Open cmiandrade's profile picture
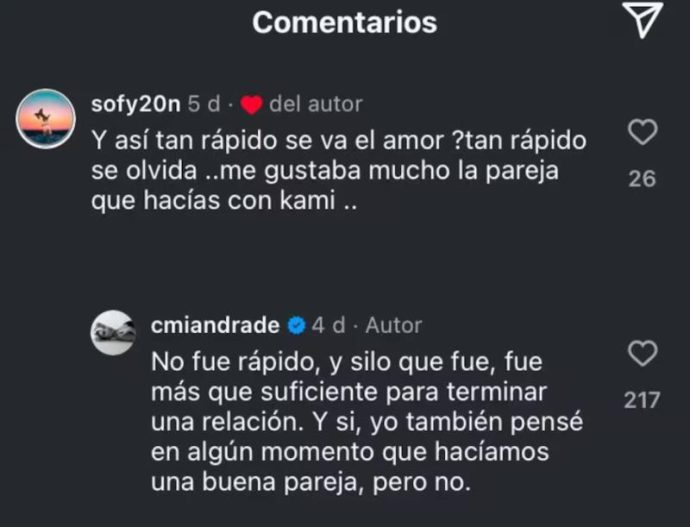Viewport: 690px width, 527px height. [x=113, y=333]
